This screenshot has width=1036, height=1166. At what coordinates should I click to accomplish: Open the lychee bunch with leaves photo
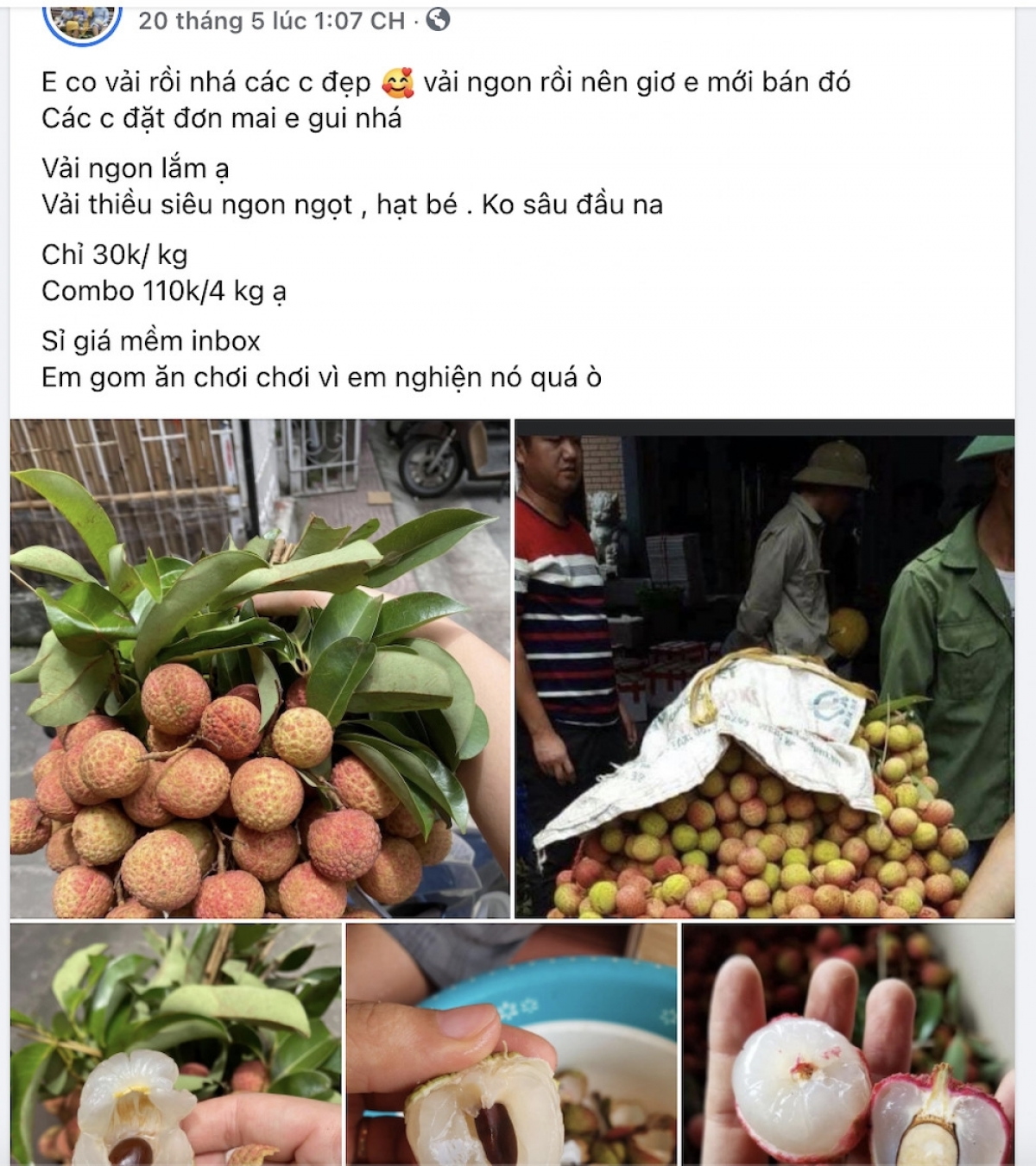click(x=259, y=668)
